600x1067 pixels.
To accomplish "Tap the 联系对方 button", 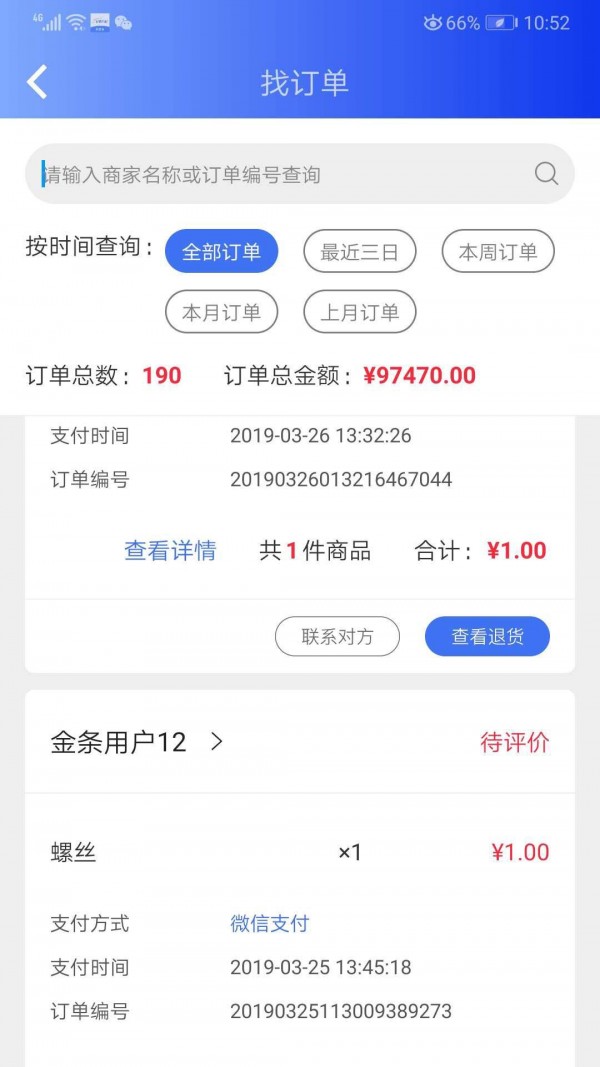I will point(337,636).
